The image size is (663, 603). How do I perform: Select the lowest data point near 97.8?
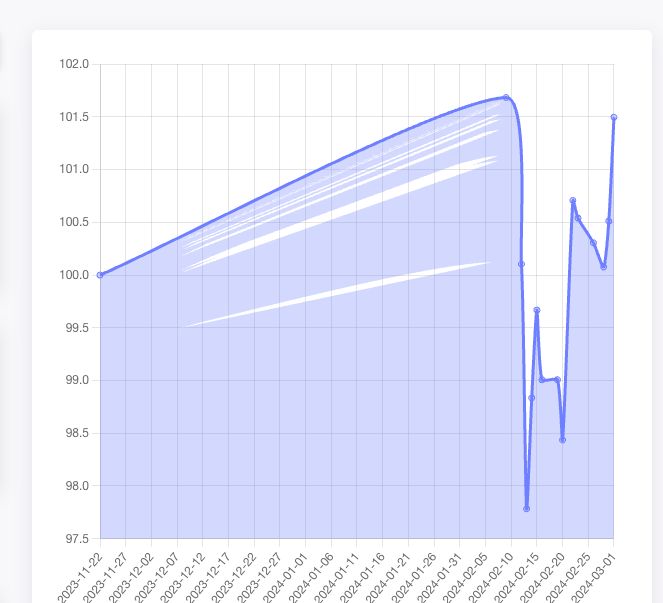pos(526,509)
